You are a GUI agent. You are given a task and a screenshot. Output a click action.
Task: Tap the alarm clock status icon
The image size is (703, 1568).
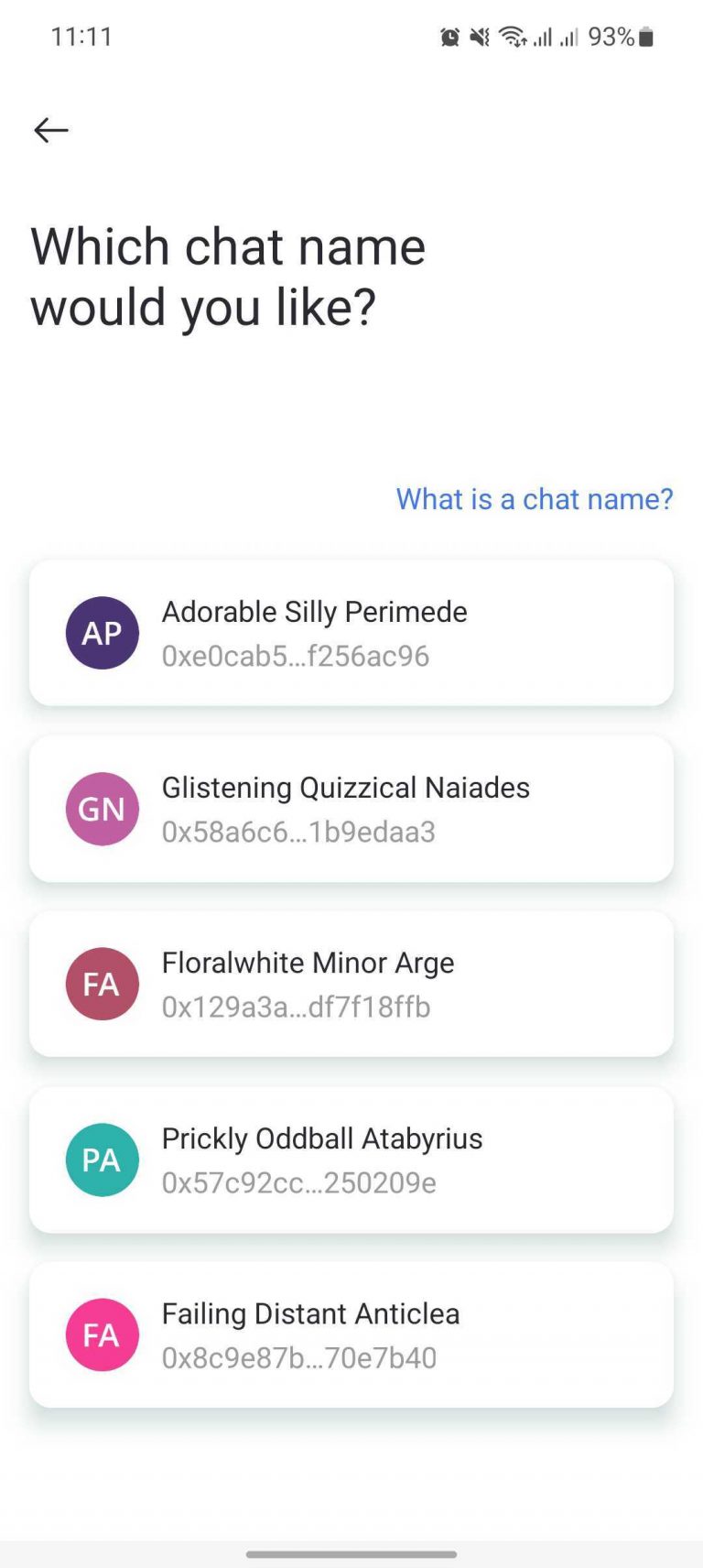point(449,37)
